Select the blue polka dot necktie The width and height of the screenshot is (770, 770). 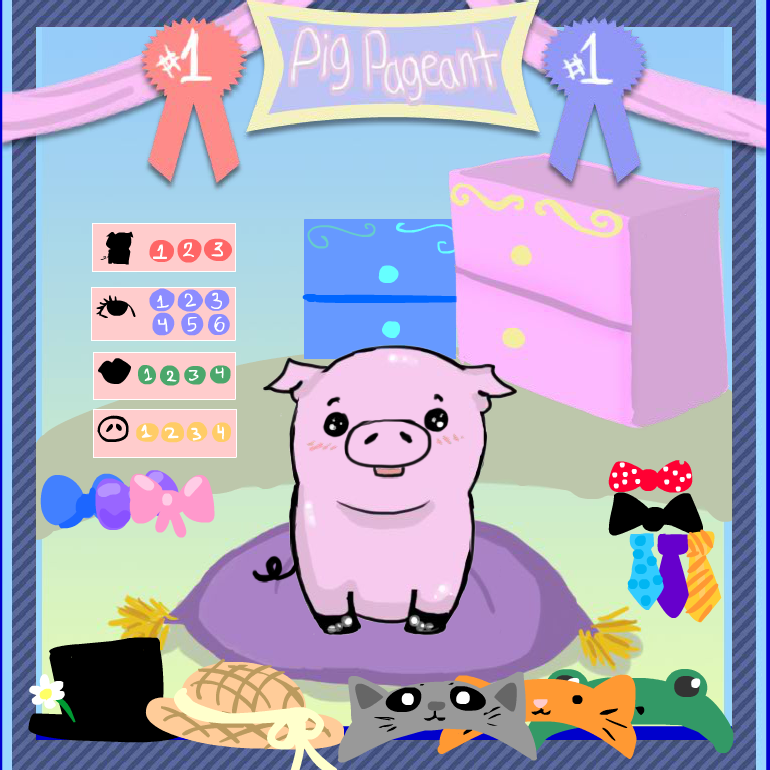pos(644,571)
